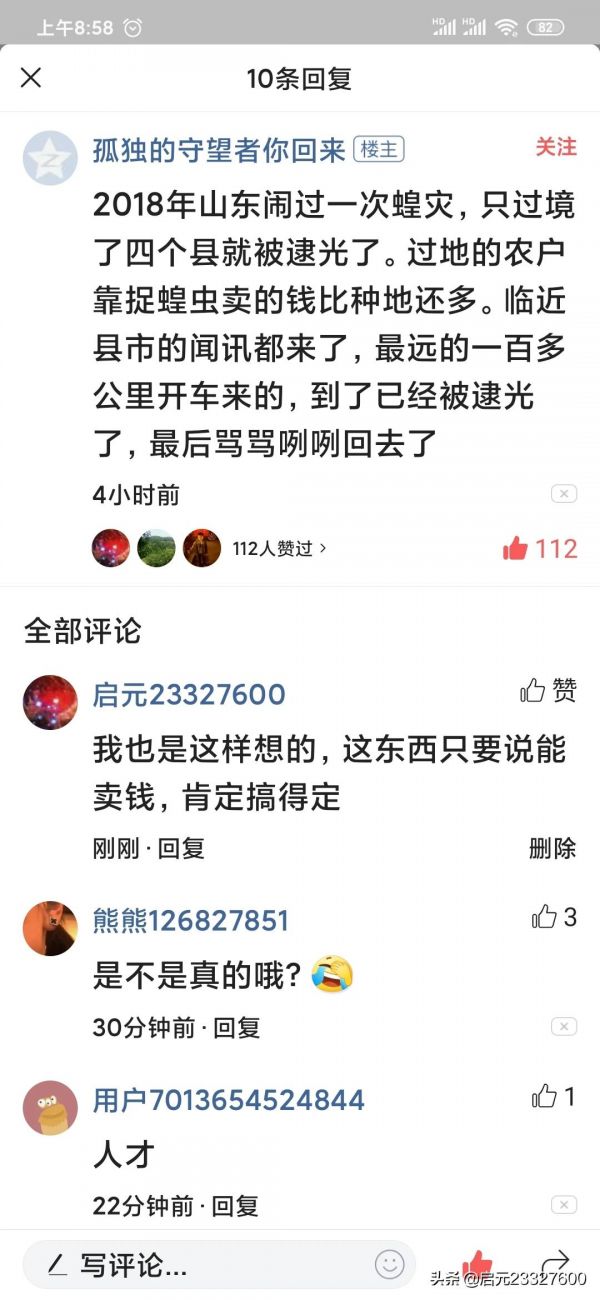Close the 10条回复 replies panel
This screenshot has height=1300, width=600.
click(x=32, y=78)
